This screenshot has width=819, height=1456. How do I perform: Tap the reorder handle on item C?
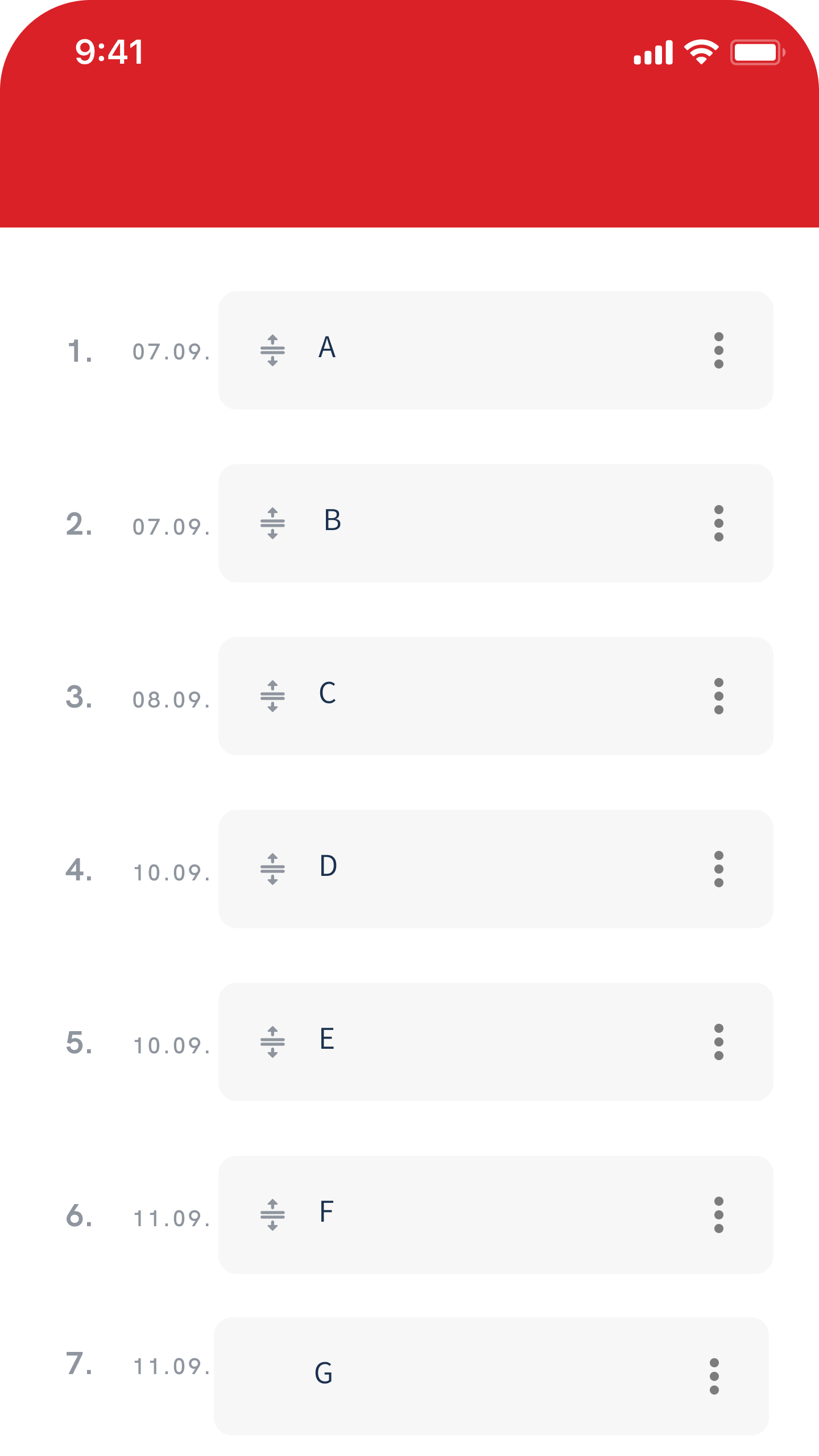[x=272, y=696]
